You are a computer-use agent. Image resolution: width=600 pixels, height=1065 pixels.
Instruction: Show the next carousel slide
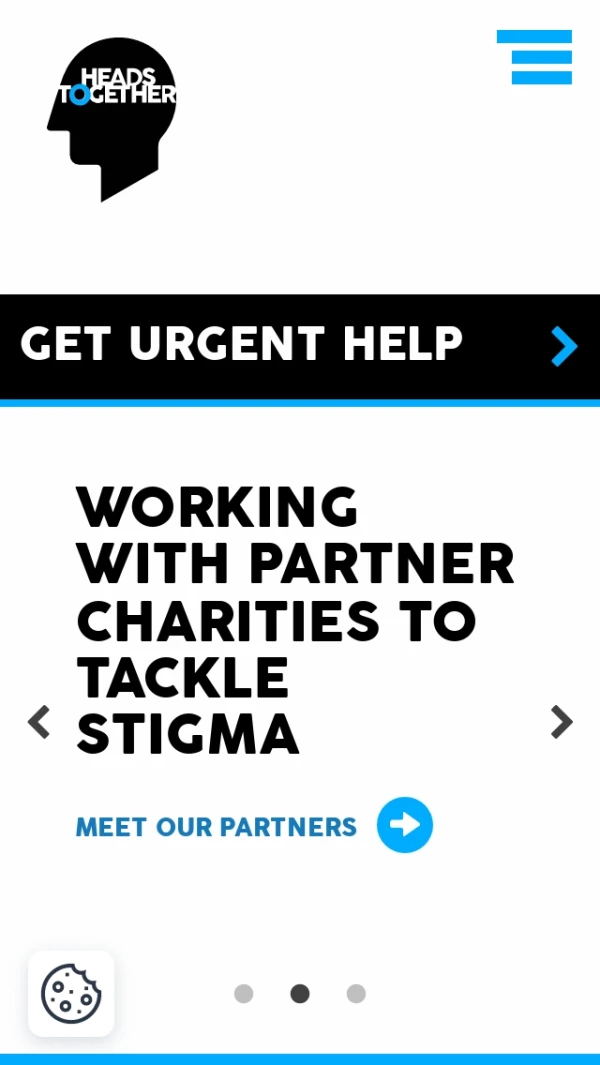point(562,721)
